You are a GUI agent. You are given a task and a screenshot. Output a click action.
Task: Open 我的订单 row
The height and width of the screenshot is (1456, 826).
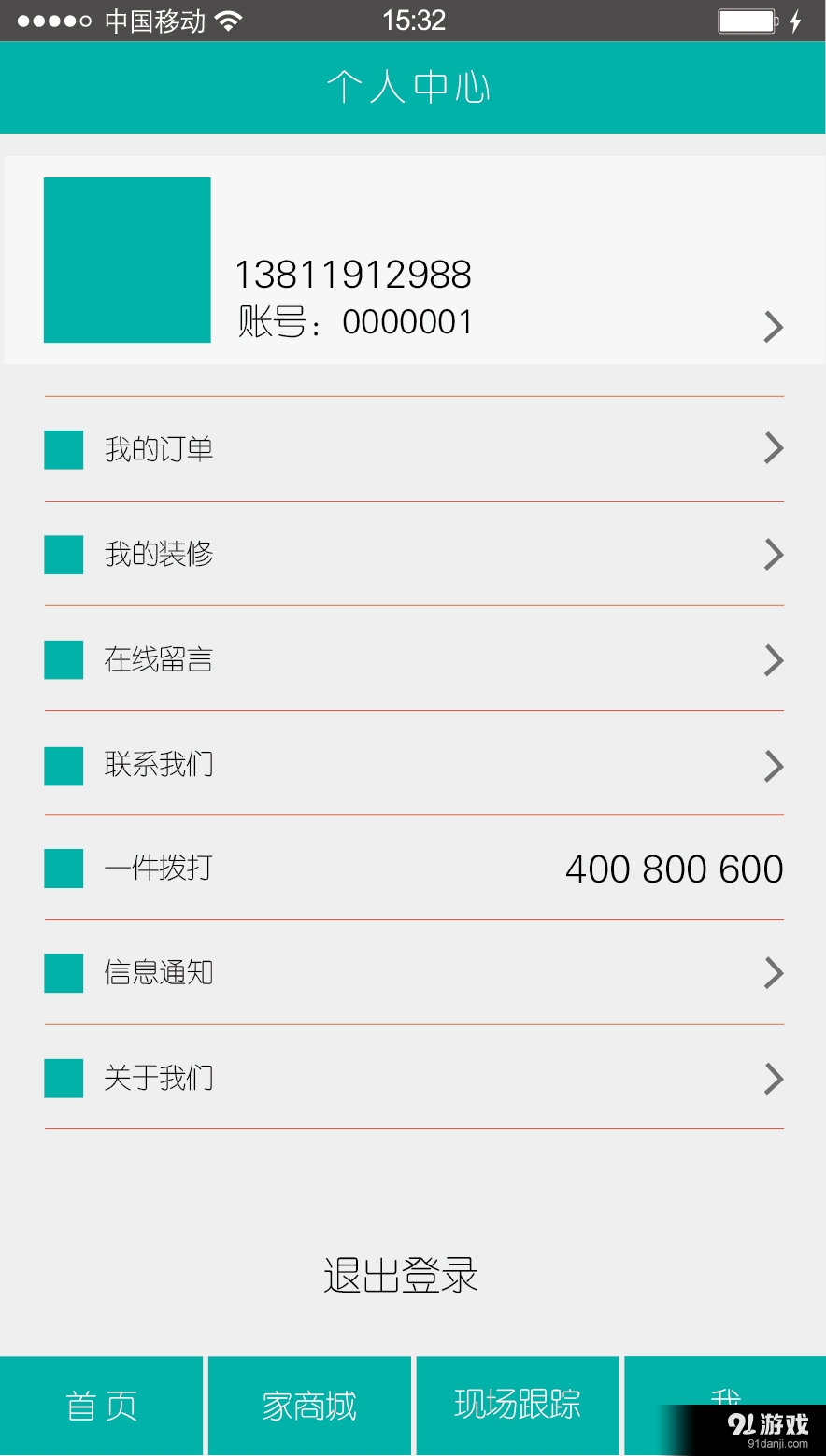point(414,449)
